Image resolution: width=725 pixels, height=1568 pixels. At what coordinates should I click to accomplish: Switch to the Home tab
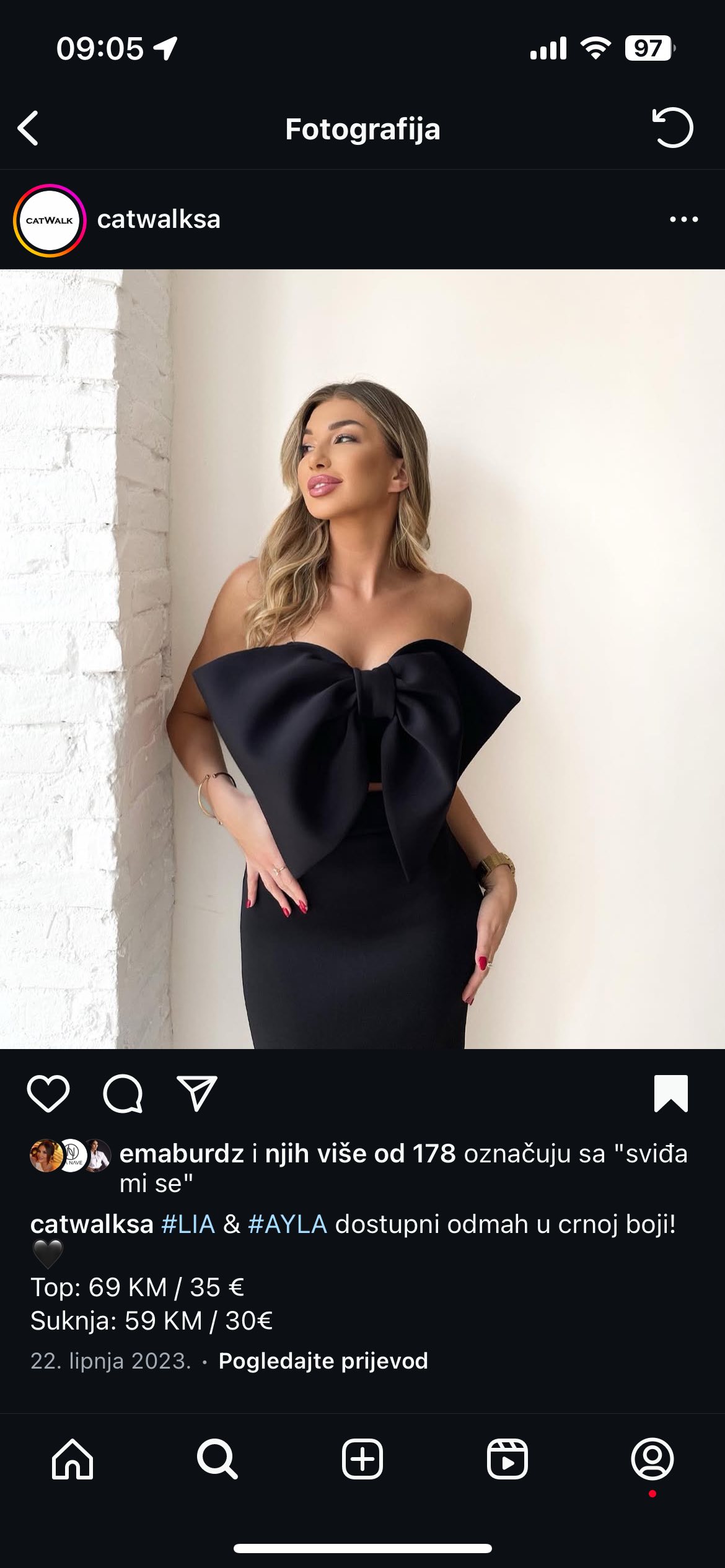[72, 1459]
